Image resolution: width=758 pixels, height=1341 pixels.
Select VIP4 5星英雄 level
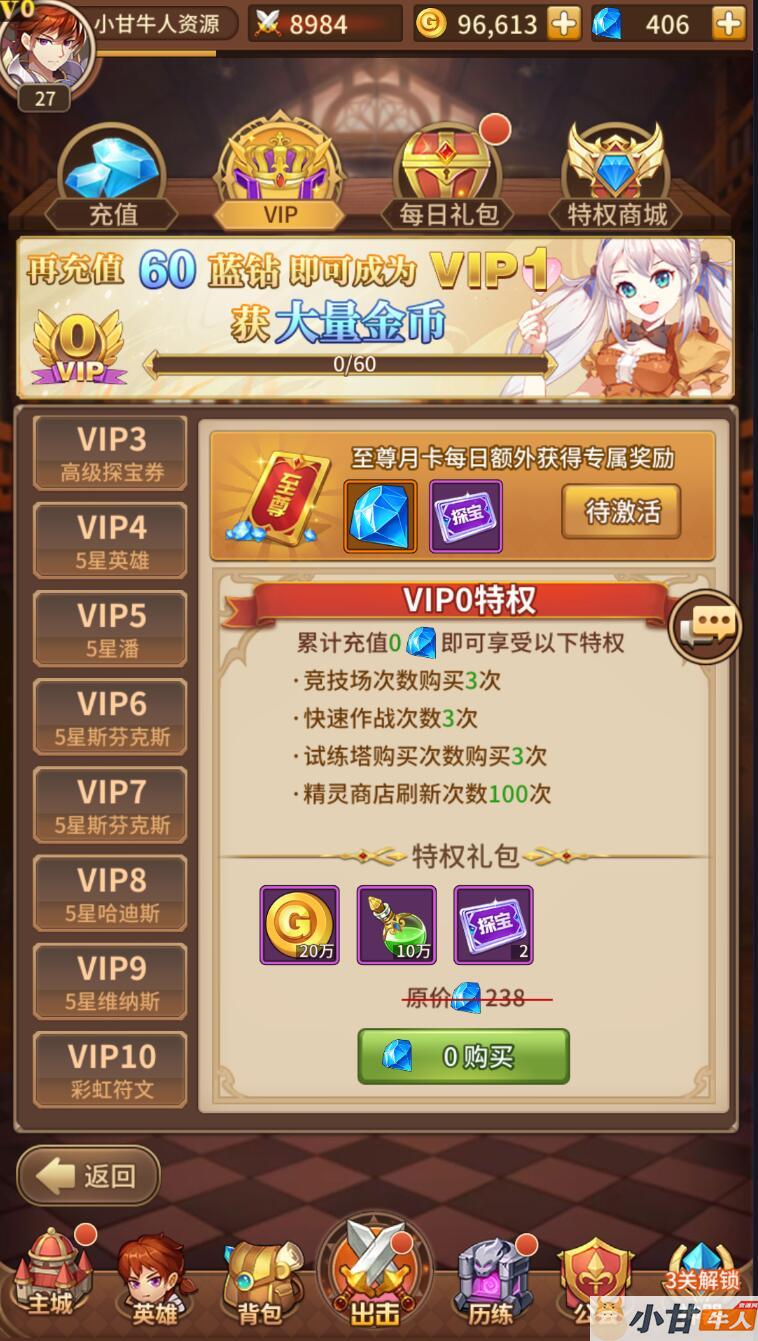pos(111,541)
